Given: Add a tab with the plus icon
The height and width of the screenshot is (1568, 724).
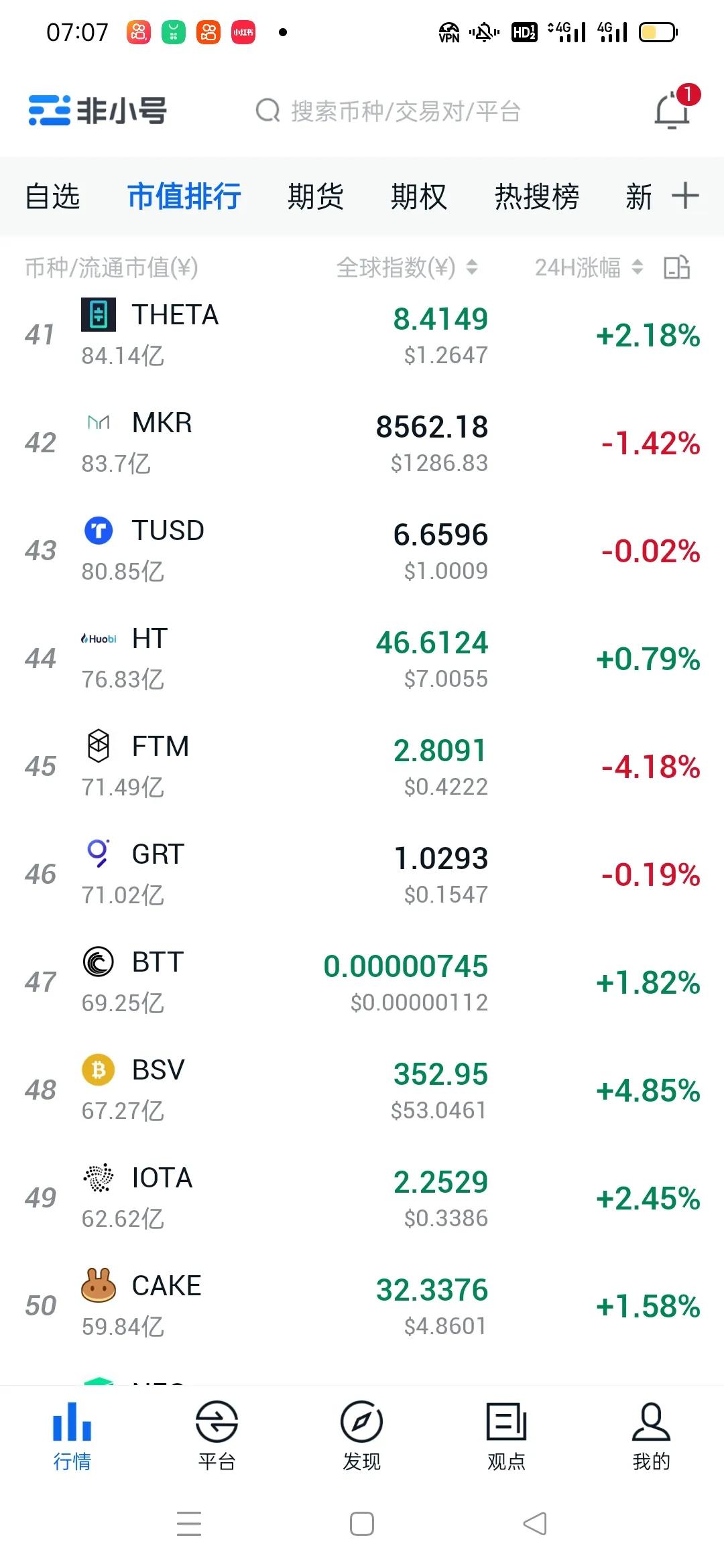Looking at the screenshot, I should 685,196.
